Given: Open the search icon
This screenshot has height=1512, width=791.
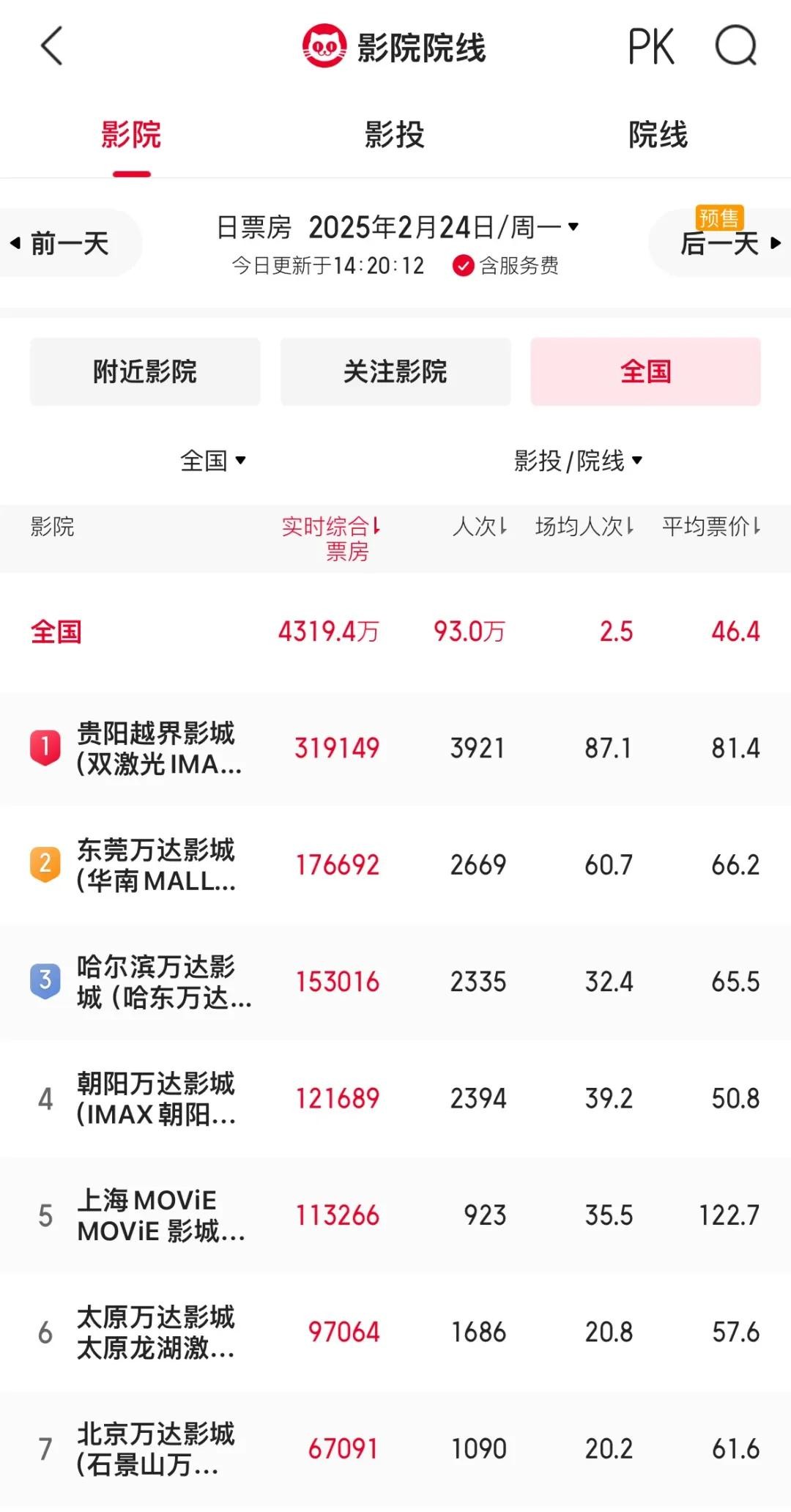Looking at the screenshot, I should (x=735, y=47).
